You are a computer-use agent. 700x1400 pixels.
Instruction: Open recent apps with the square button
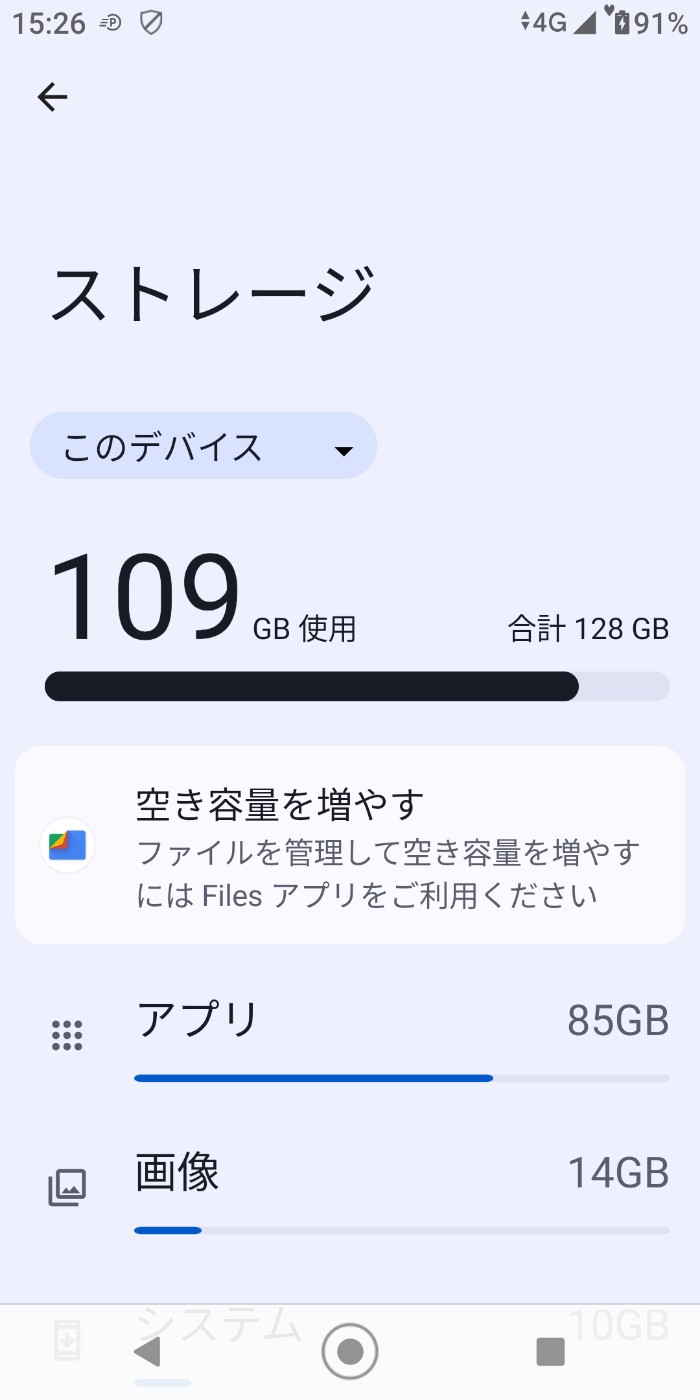(551, 1352)
